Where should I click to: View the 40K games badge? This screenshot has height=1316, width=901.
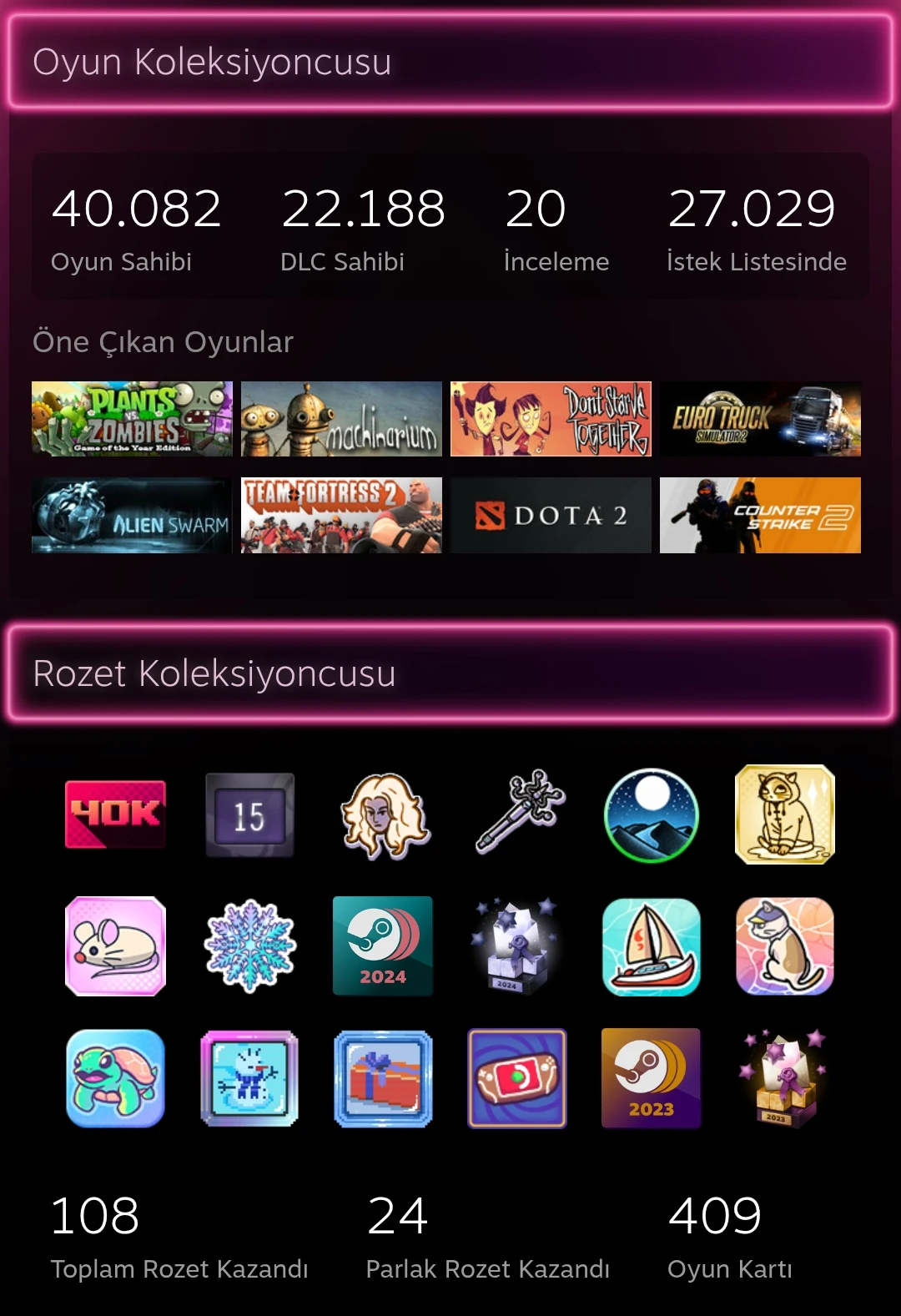(x=115, y=814)
